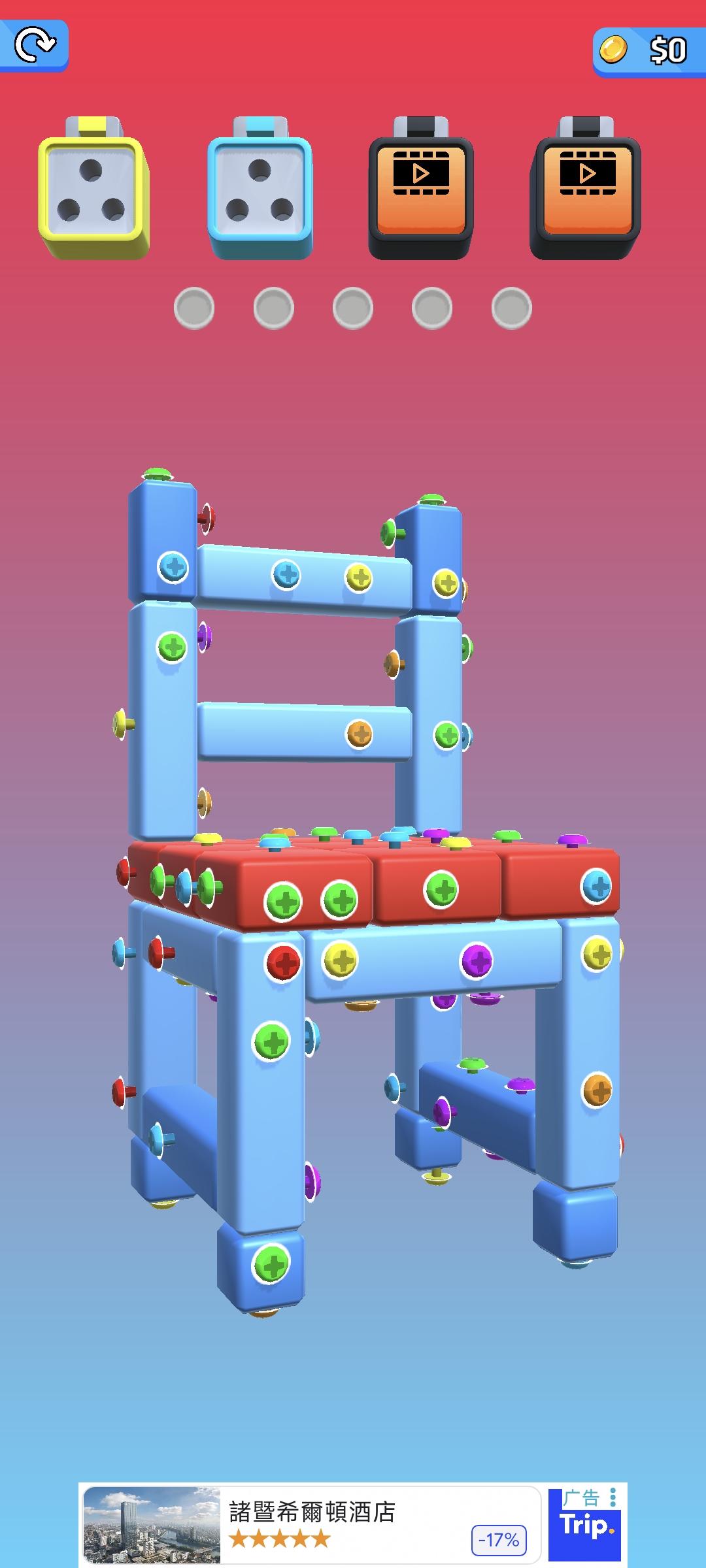Image resolution: width=706 pixels, height=1568 pixels.
Task: Remove the orange screw on right front leg
Action: pos(596,1089)
